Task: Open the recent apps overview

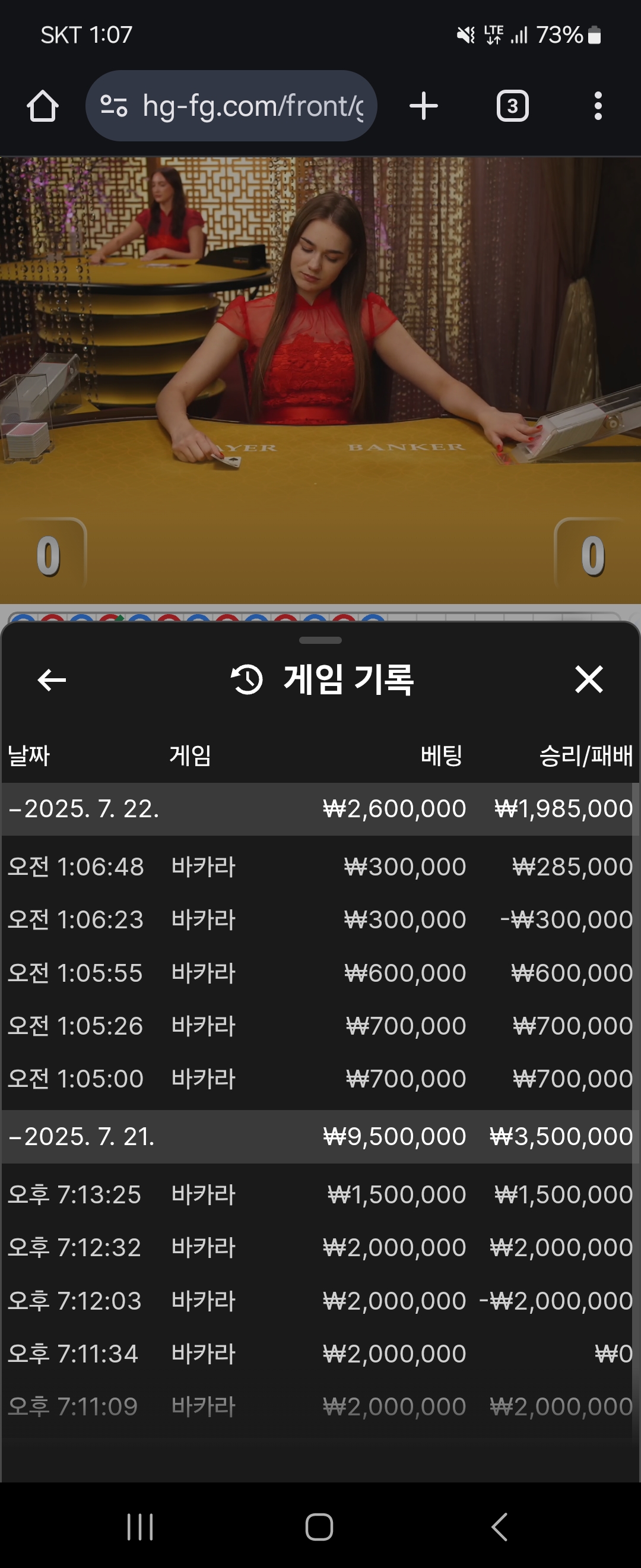Action: pos(140,1526)
